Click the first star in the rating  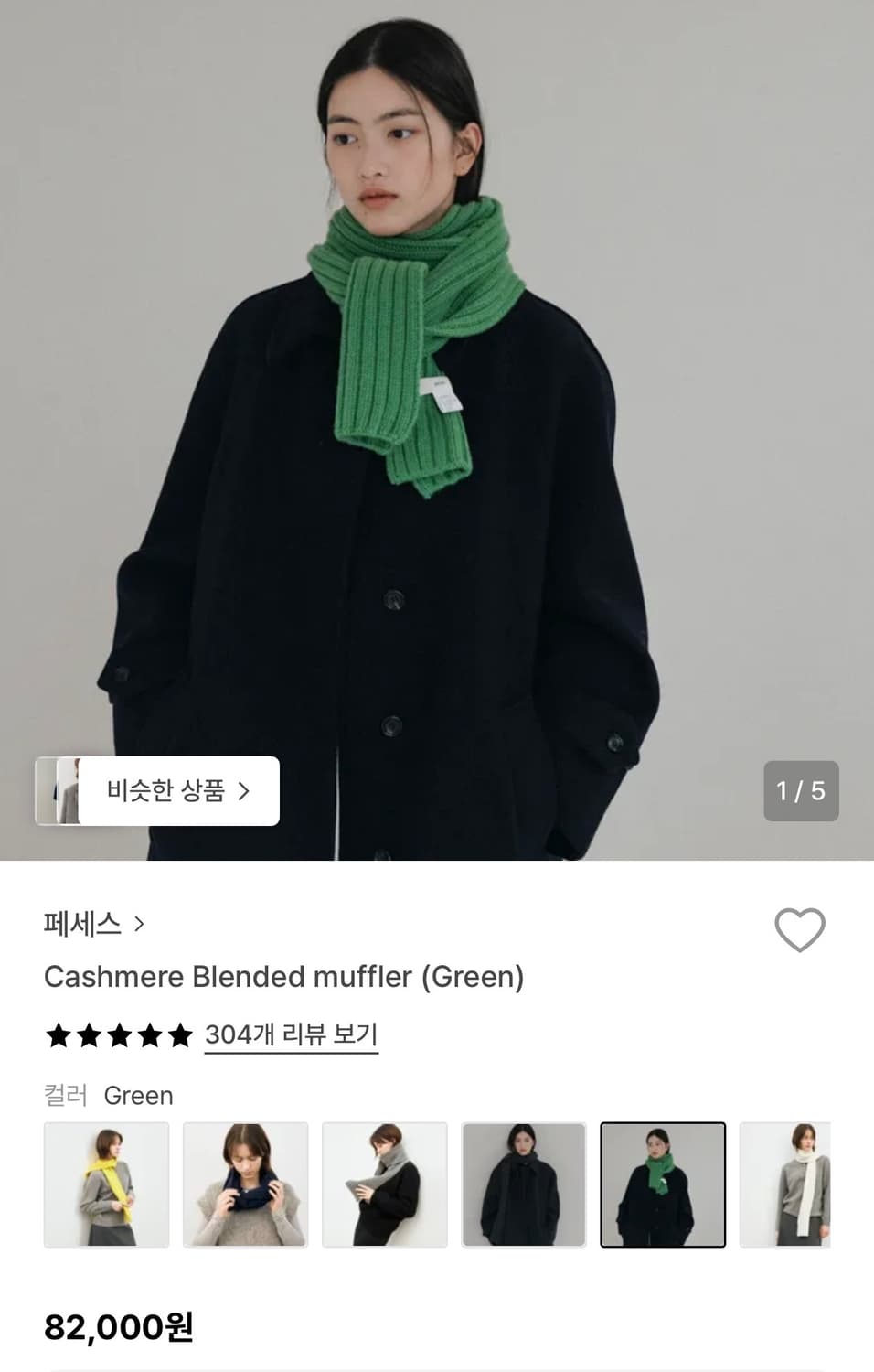coord(58,1034)
